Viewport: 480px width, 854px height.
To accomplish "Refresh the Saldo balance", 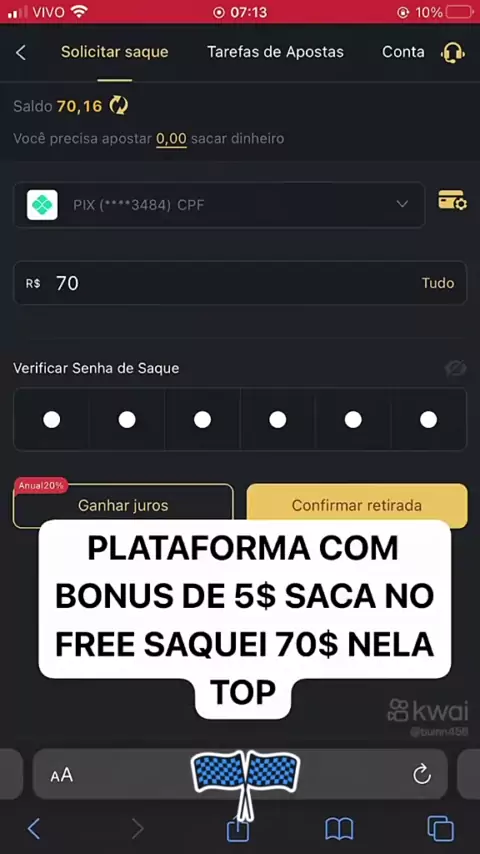I will click(x=119, y=105).
